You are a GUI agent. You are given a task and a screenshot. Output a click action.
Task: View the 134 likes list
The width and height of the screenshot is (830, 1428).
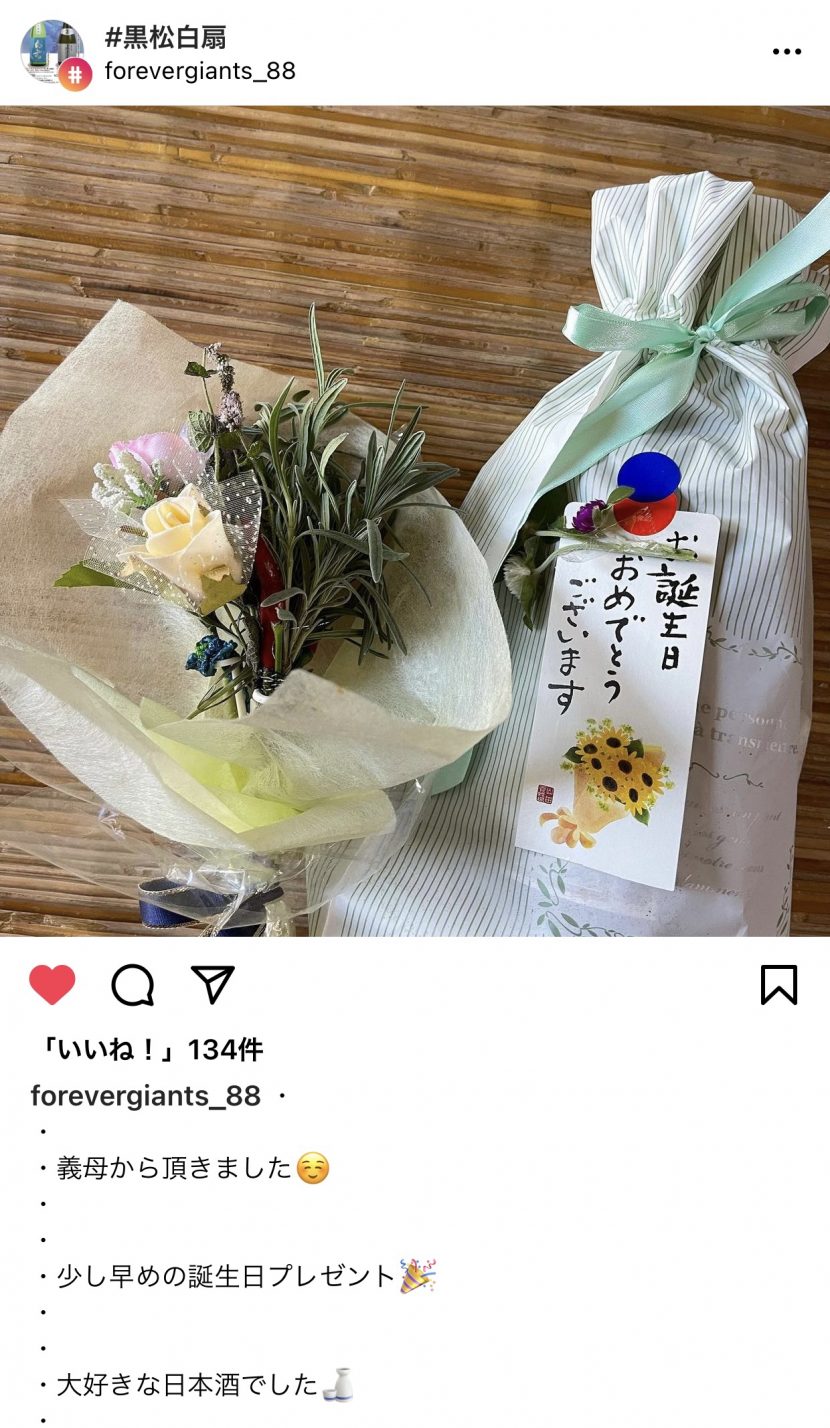[147, 1050]
